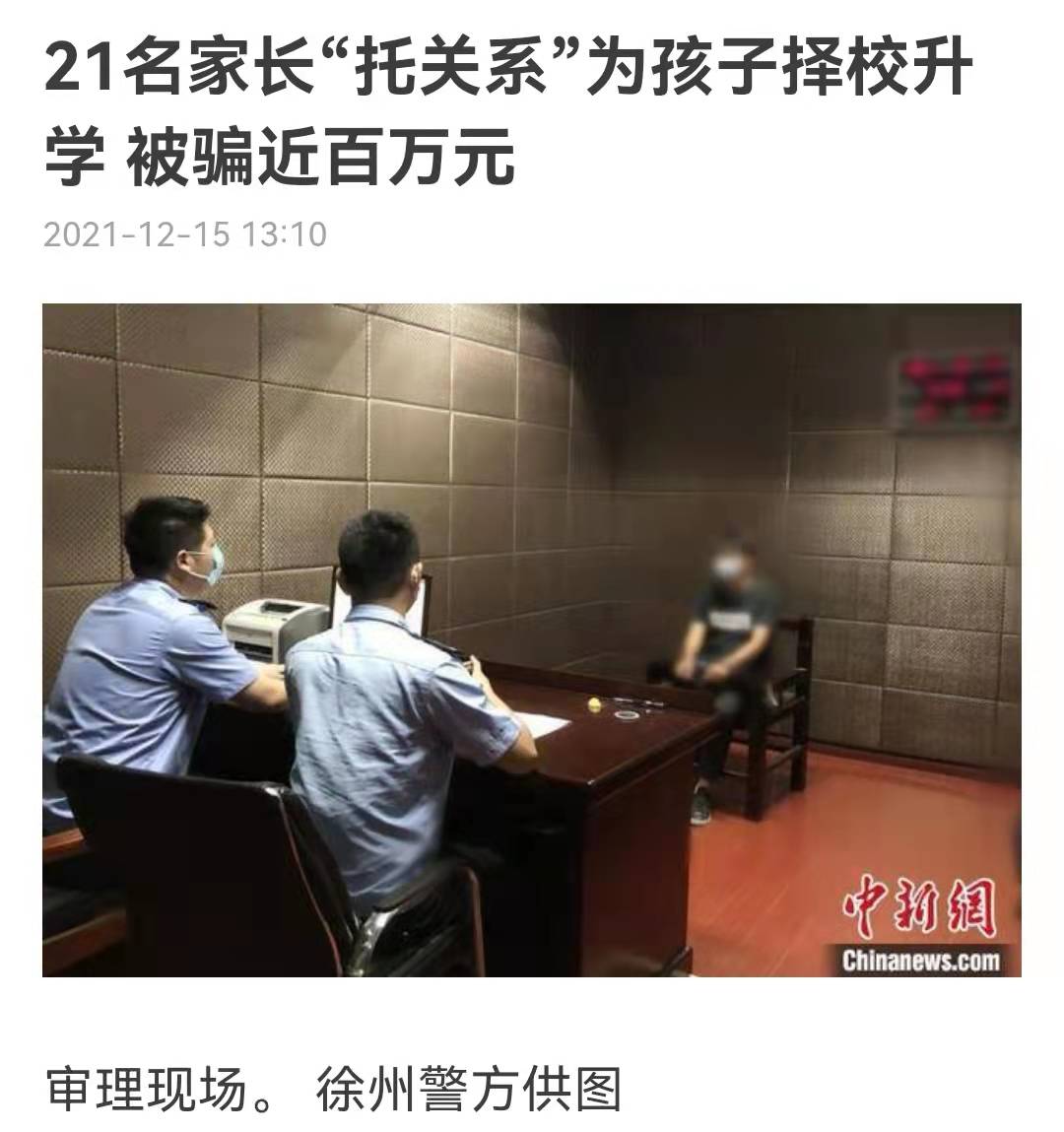The width and height of the screenshot is (1064, 1132).
Task: Open the article photo of the interrogation room
Action: 532,640
